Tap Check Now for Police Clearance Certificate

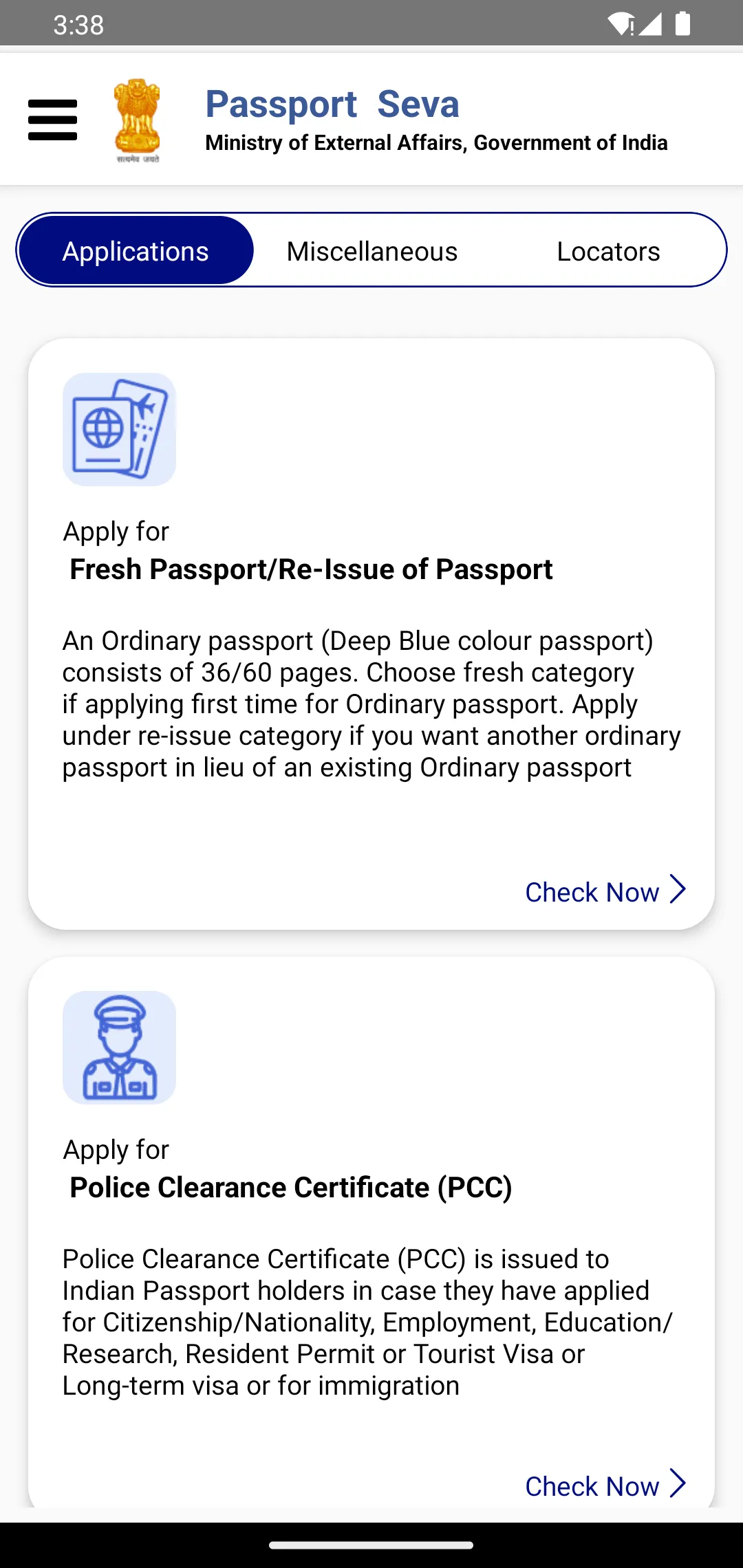(592, 1485)
